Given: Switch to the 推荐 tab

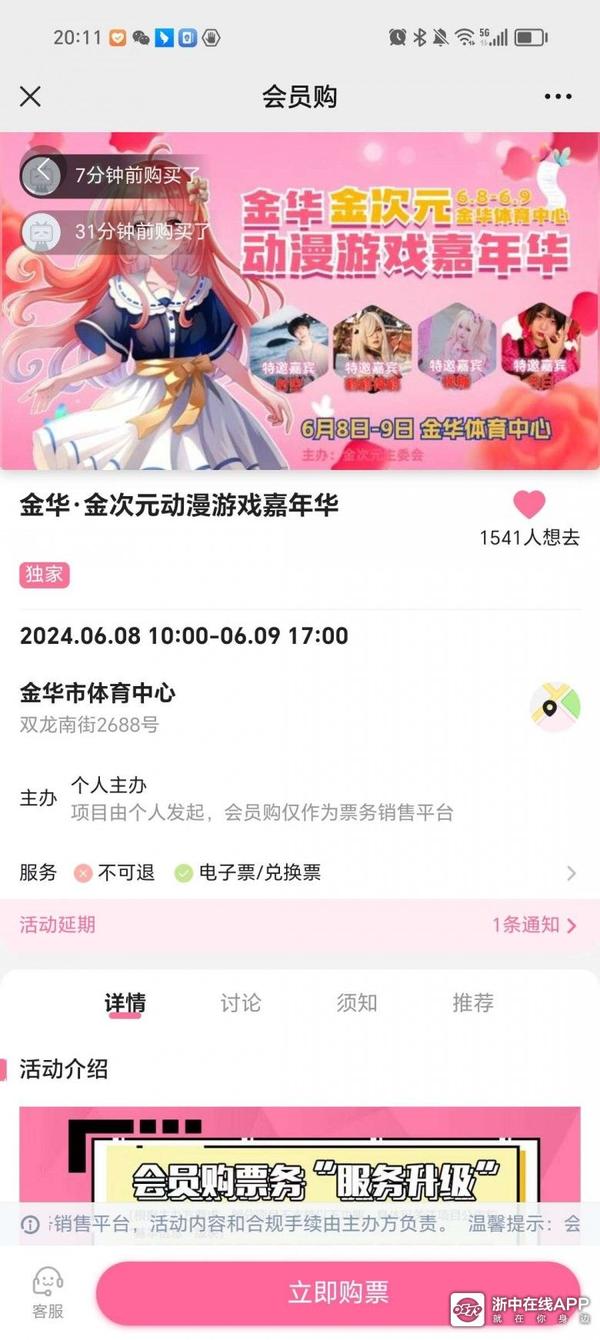Looking at the screenshot, I should tap(472, 1003).
